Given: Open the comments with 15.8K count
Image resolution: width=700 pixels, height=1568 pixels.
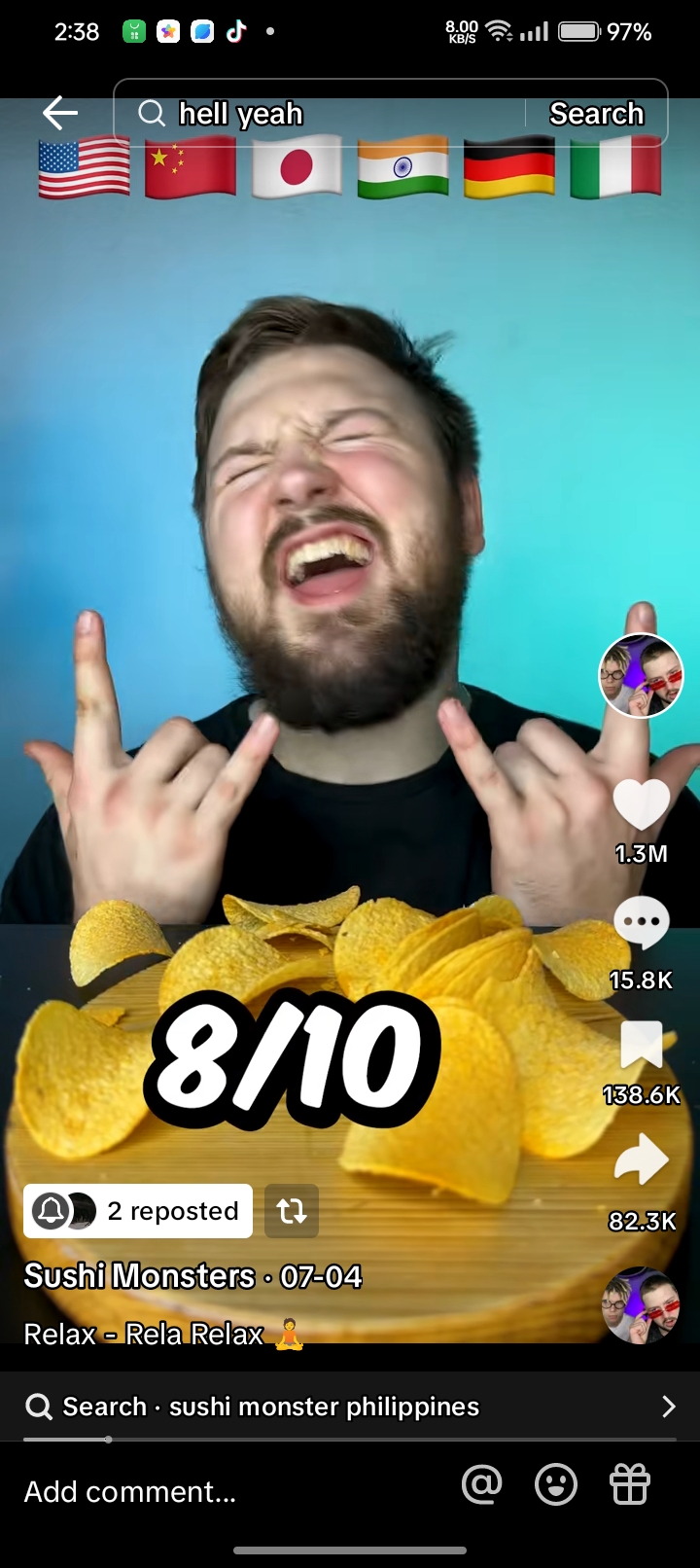Looking at the screenshot, I should coord(642,924).
